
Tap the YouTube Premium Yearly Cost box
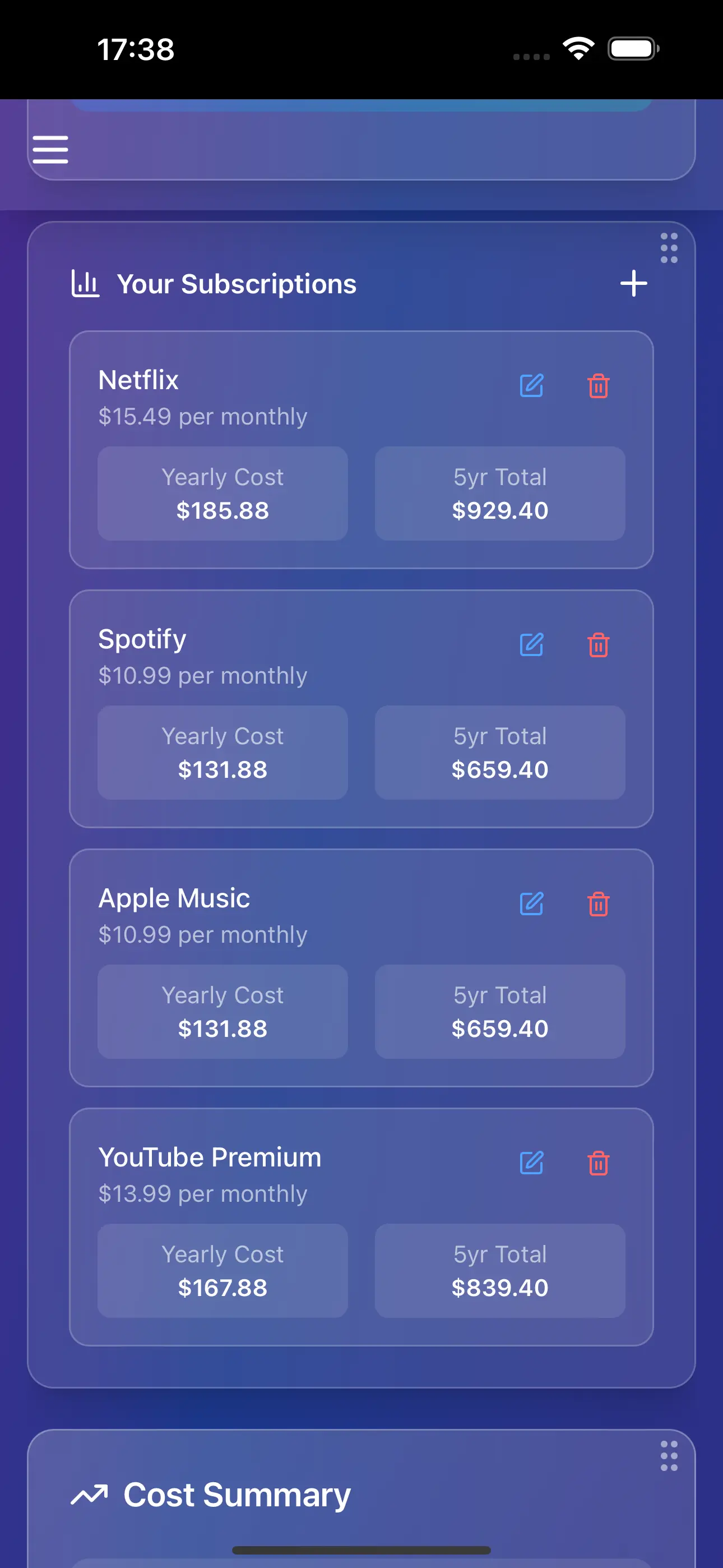pyautogui.click(x=222, y=1271)
